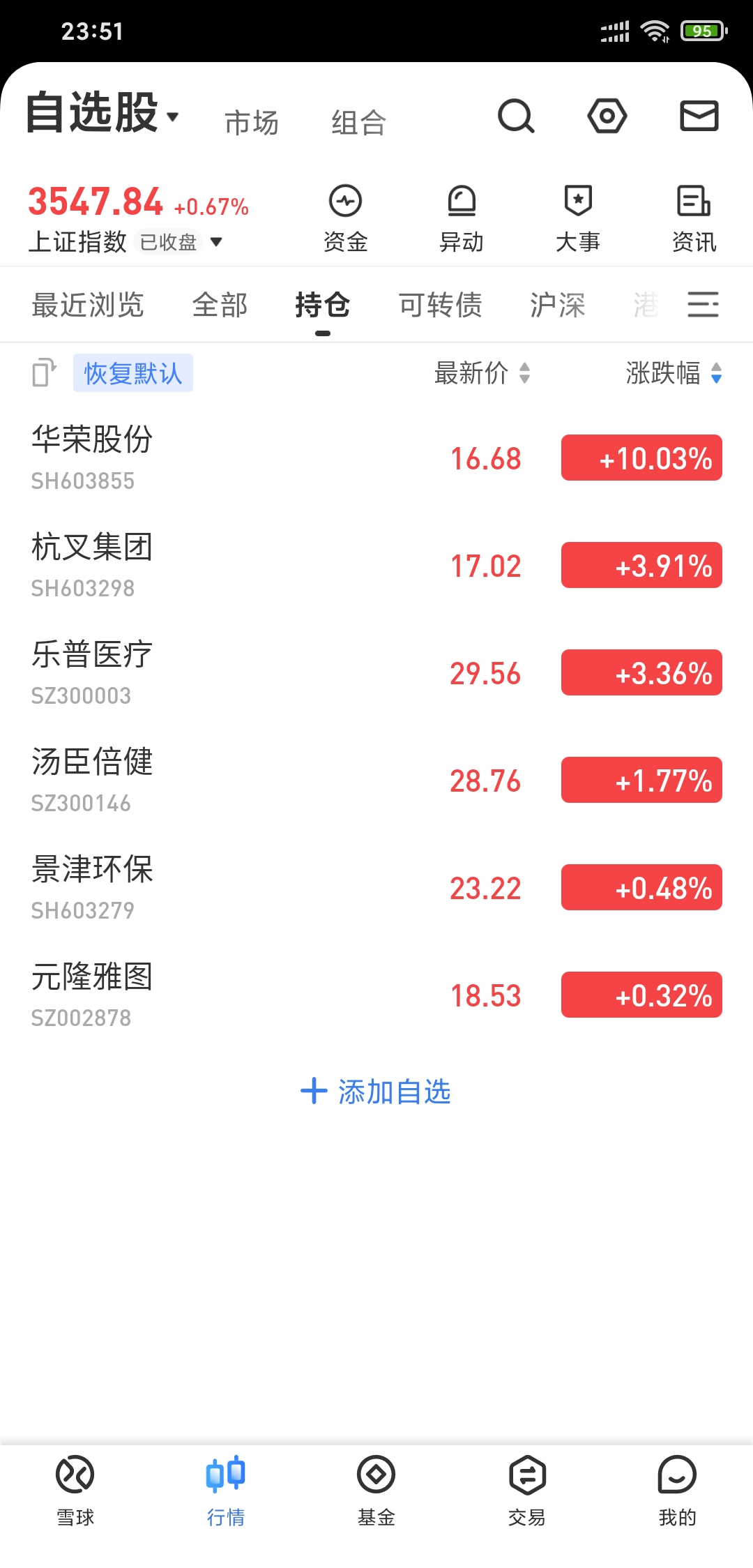Open the hexagon settings icon
The height and width of the screenshot is (1568, 753).
(x=607, y=116)
